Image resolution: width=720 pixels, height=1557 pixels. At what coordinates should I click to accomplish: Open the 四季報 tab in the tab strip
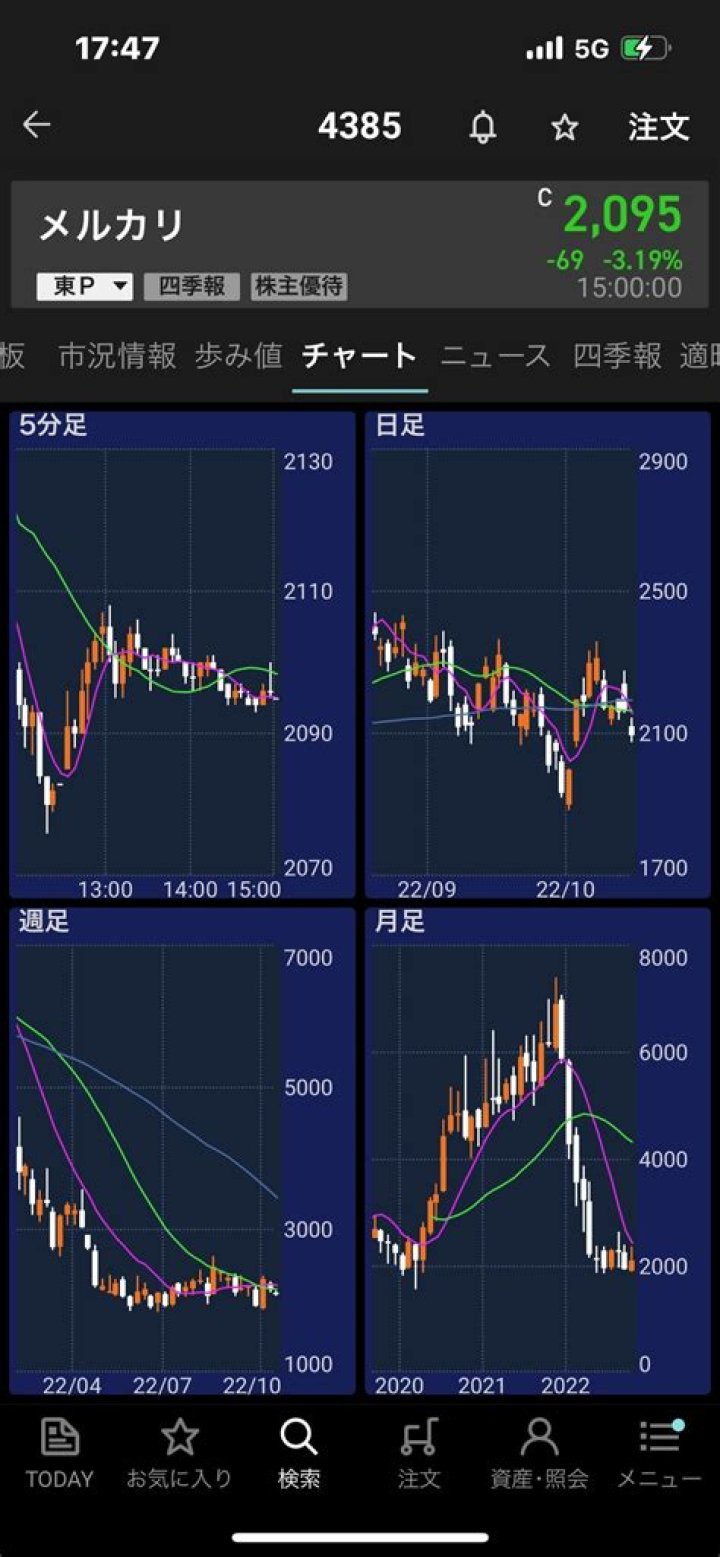click(617, 356)
